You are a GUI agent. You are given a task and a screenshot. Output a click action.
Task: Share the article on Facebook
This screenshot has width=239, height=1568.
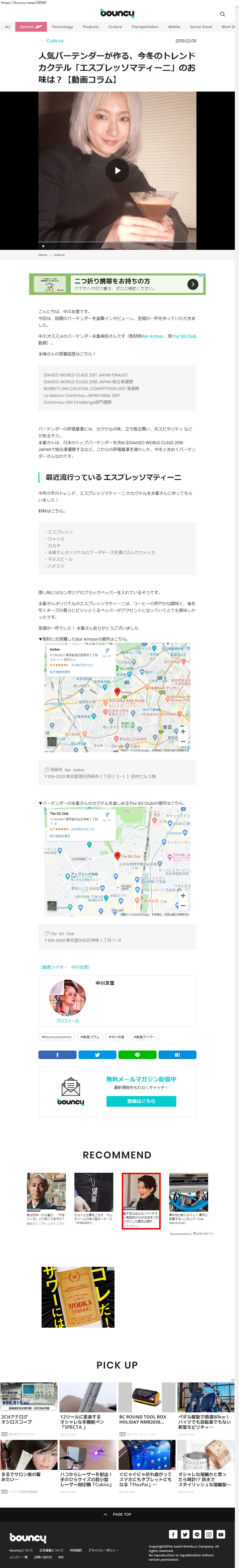(x=57, y=1055)
